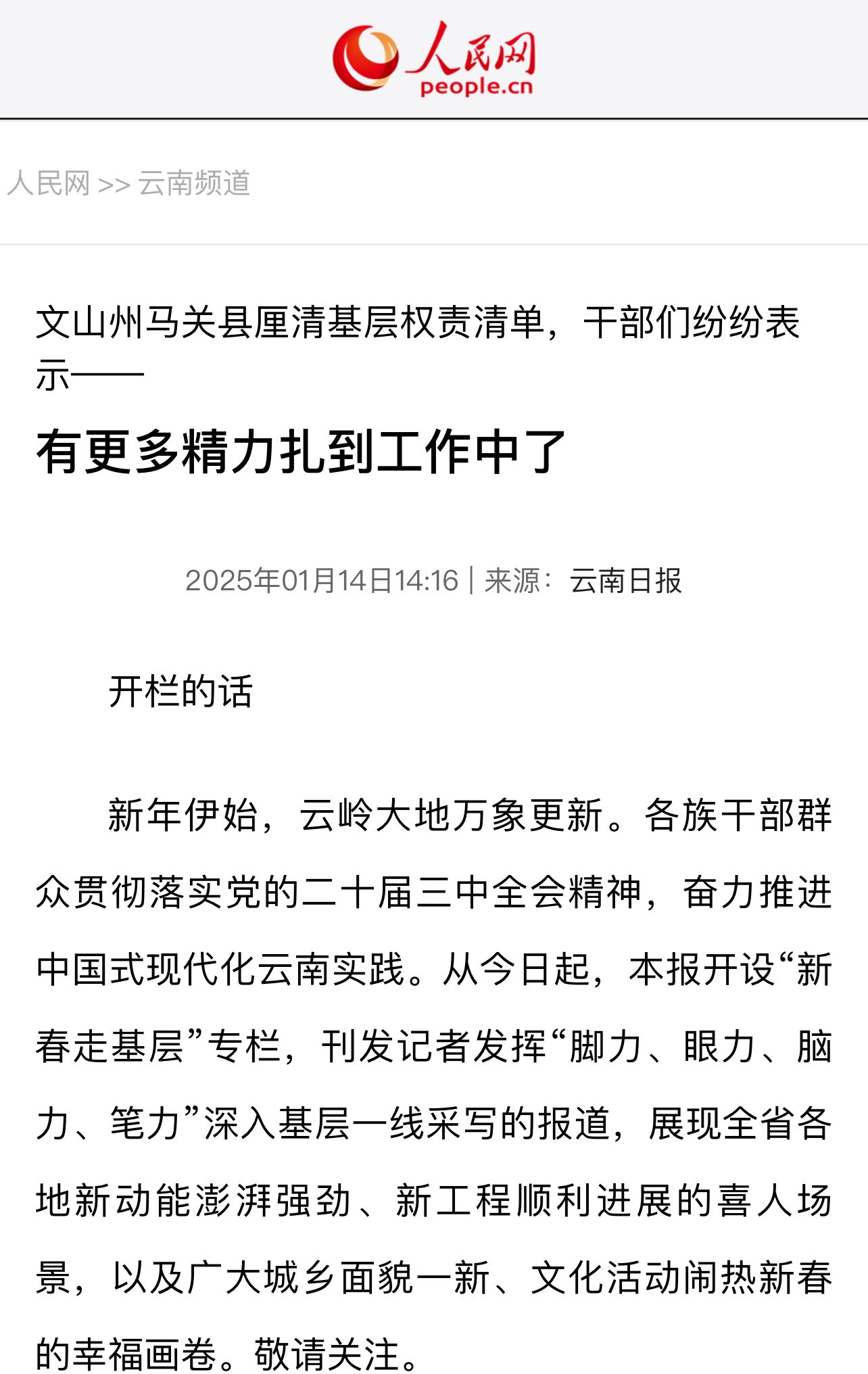Open the 人民网 breadcrumb link

click(x=49, y=183)
